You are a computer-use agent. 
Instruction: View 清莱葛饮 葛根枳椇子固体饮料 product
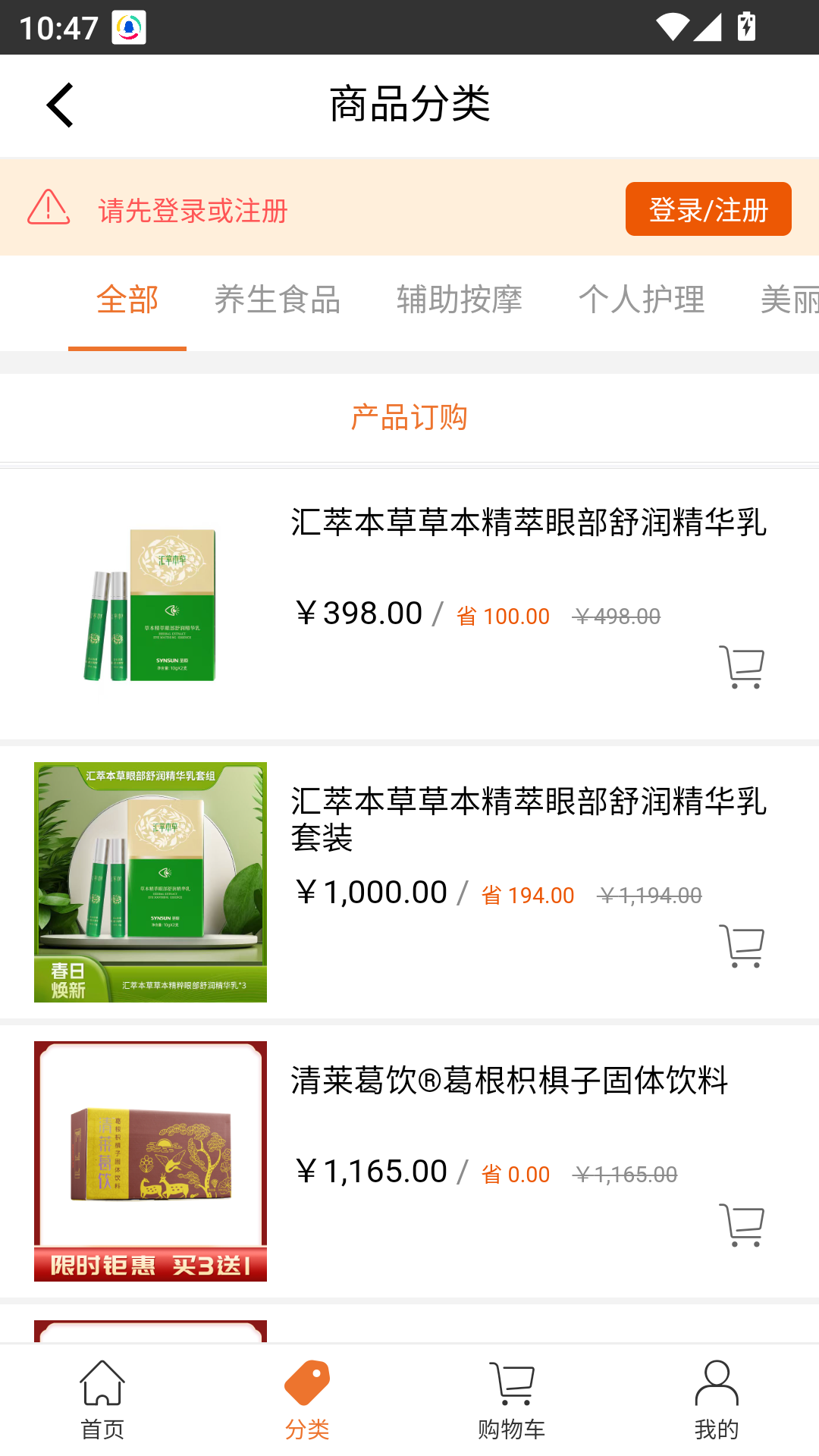[x=508, y=1081]
